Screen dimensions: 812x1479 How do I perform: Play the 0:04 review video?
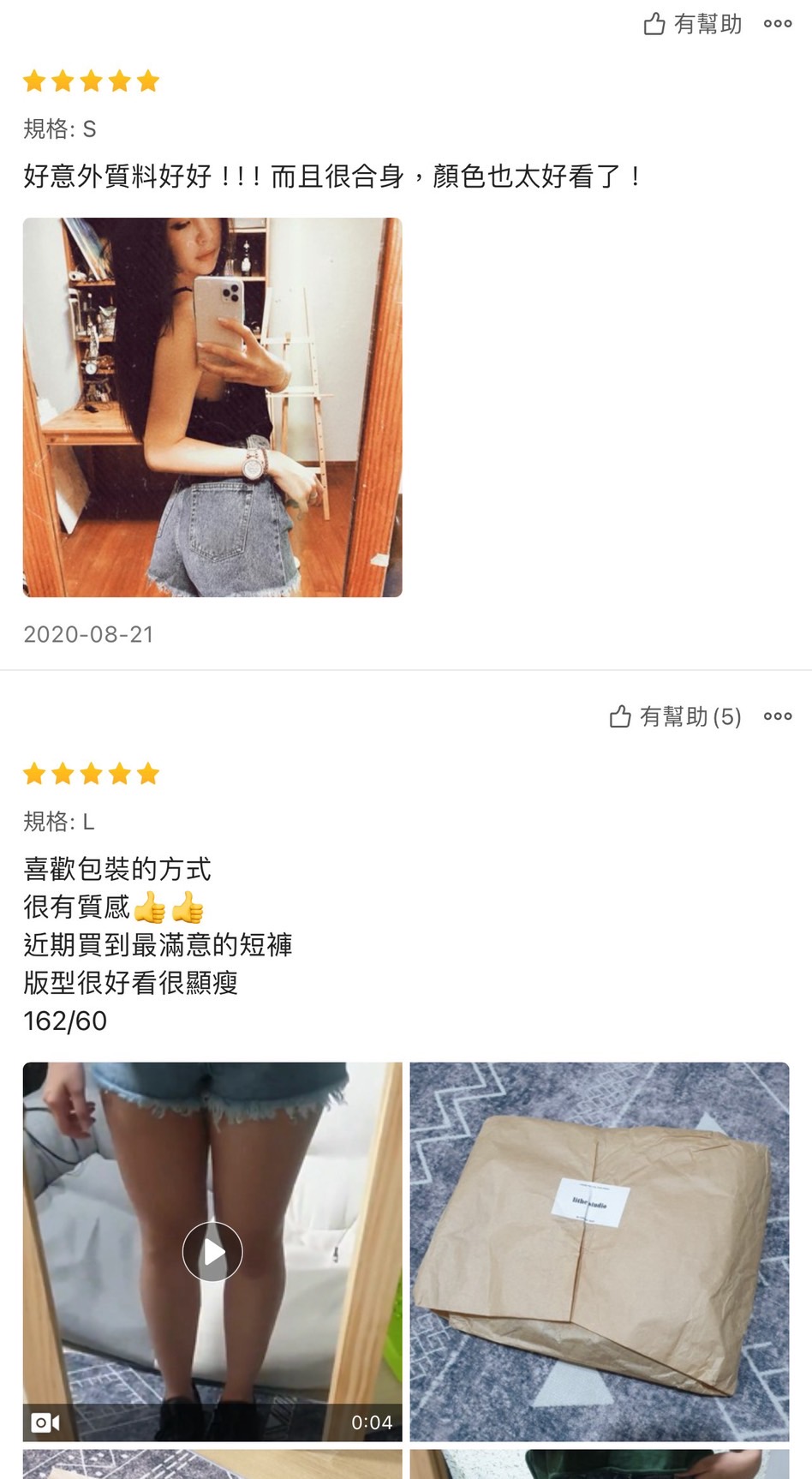212,1251
